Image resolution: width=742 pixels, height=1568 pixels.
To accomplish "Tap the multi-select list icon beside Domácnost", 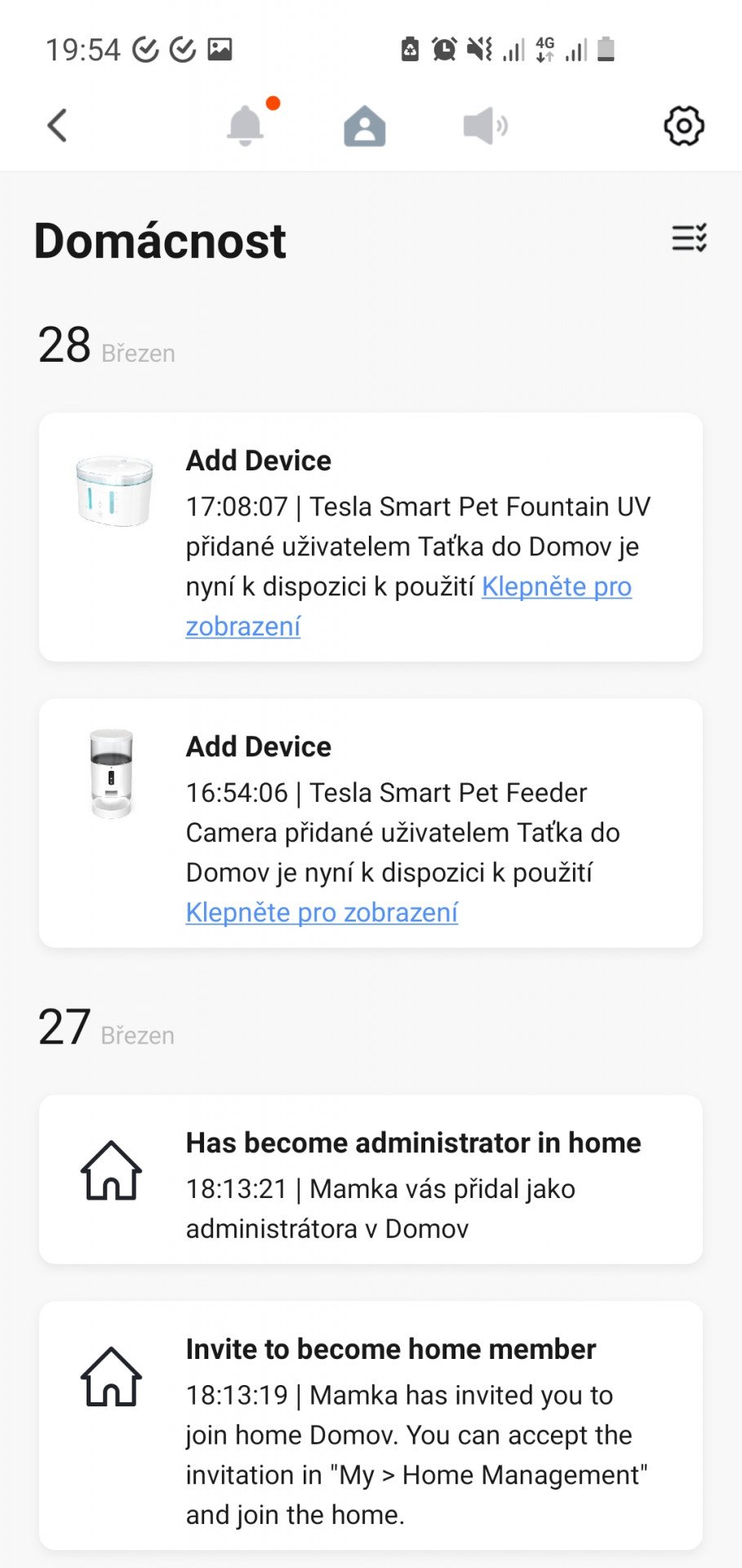I will [690, 238].
